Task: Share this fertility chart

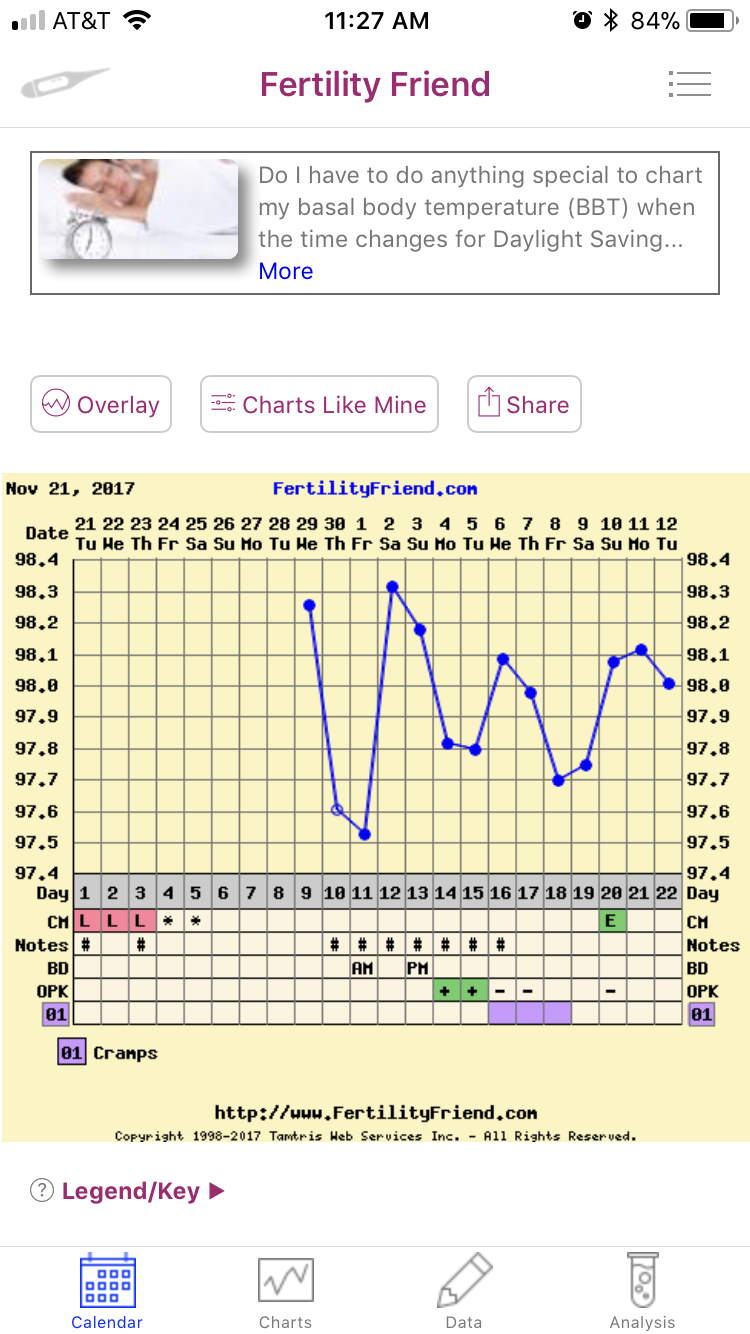Action: [x=524, y=404]
